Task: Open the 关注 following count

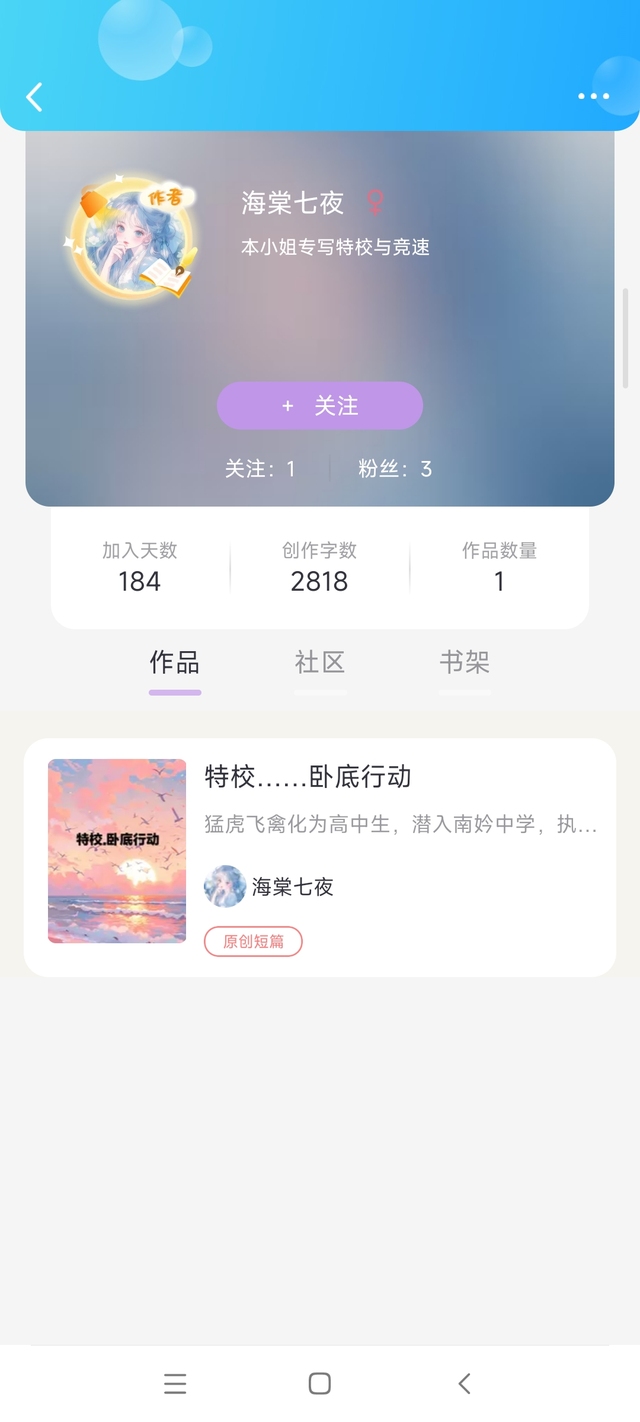Action: [x=260, y=469]
